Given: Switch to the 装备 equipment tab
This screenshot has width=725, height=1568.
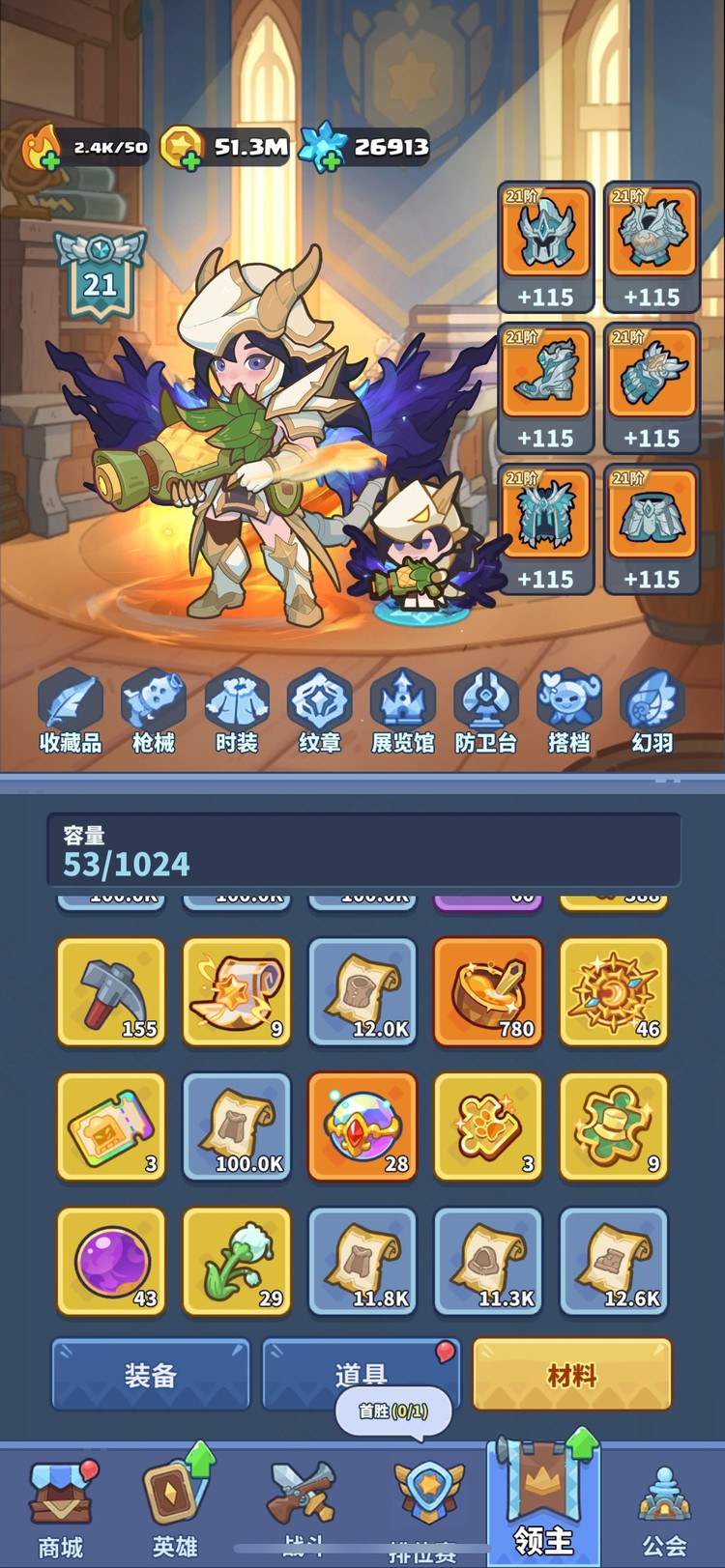Looking at the screenshot, I should tap(151, 1374).
